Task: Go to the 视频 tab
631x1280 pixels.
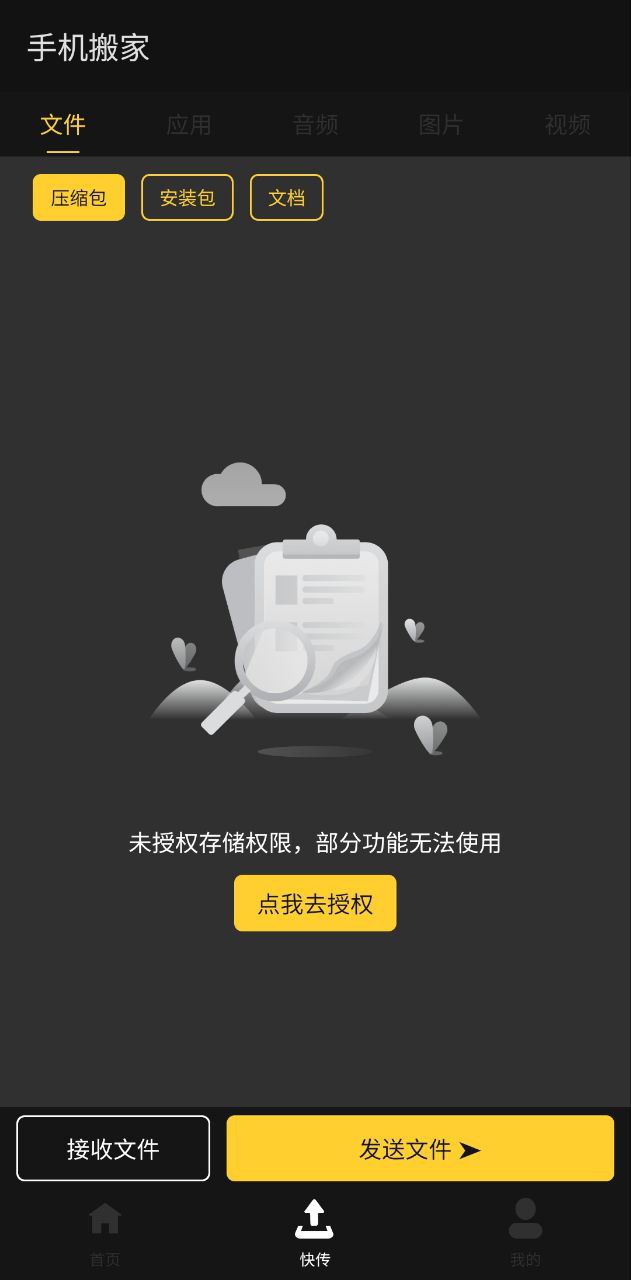Action: tap(567, 125)
